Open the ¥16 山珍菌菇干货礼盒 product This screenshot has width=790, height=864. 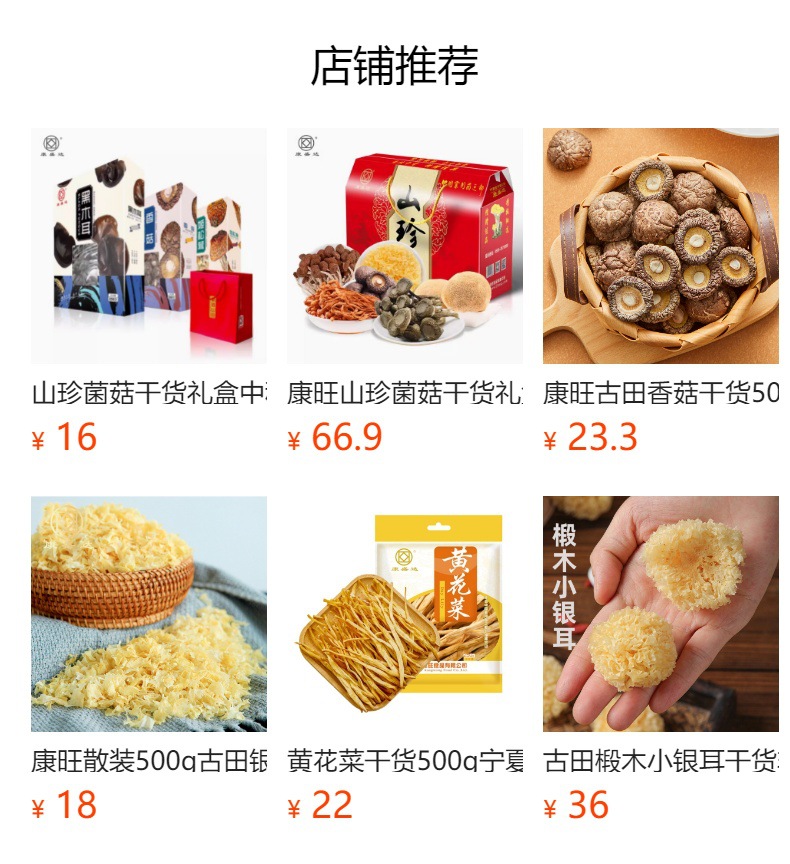tap(149, 246)
